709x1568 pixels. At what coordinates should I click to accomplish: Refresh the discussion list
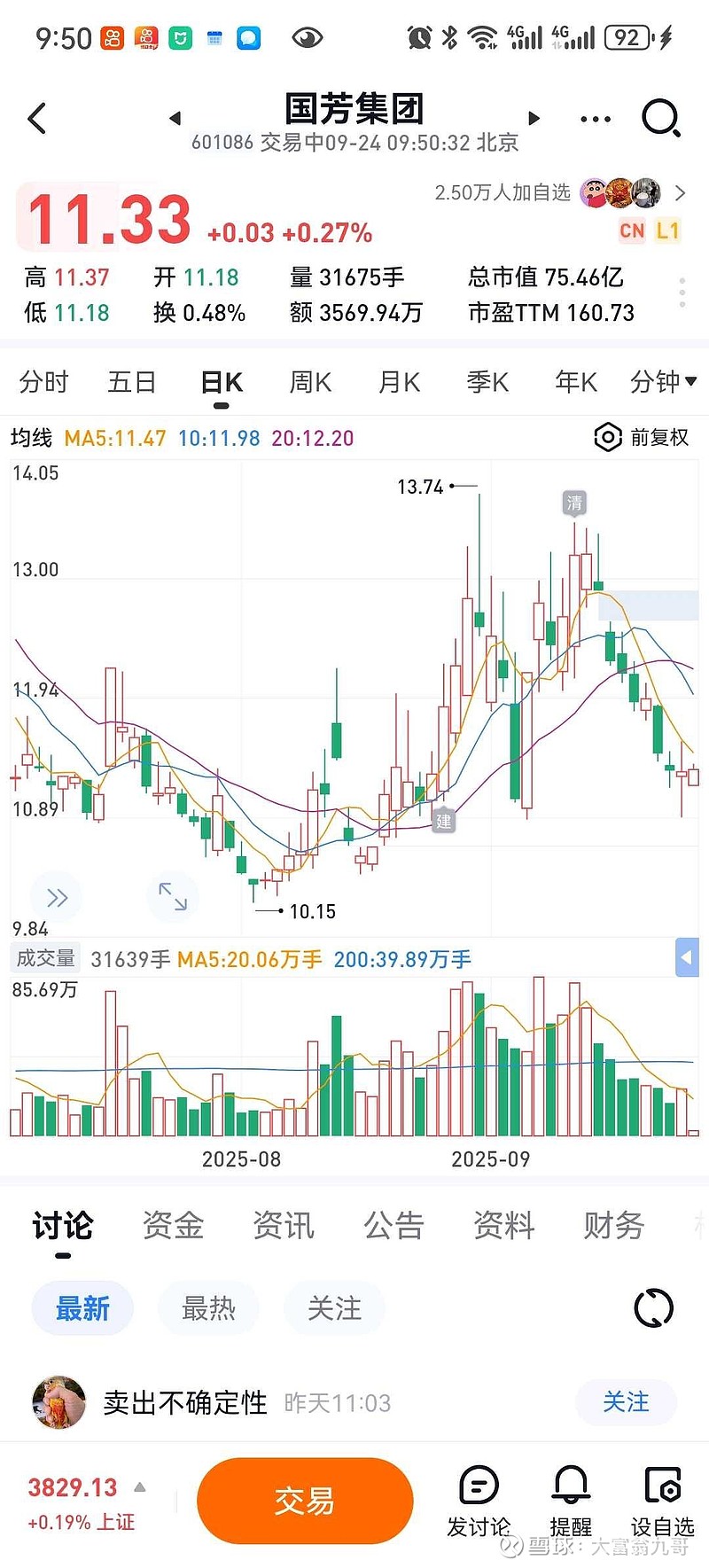pyautogui.click(x=654, y=1308)
